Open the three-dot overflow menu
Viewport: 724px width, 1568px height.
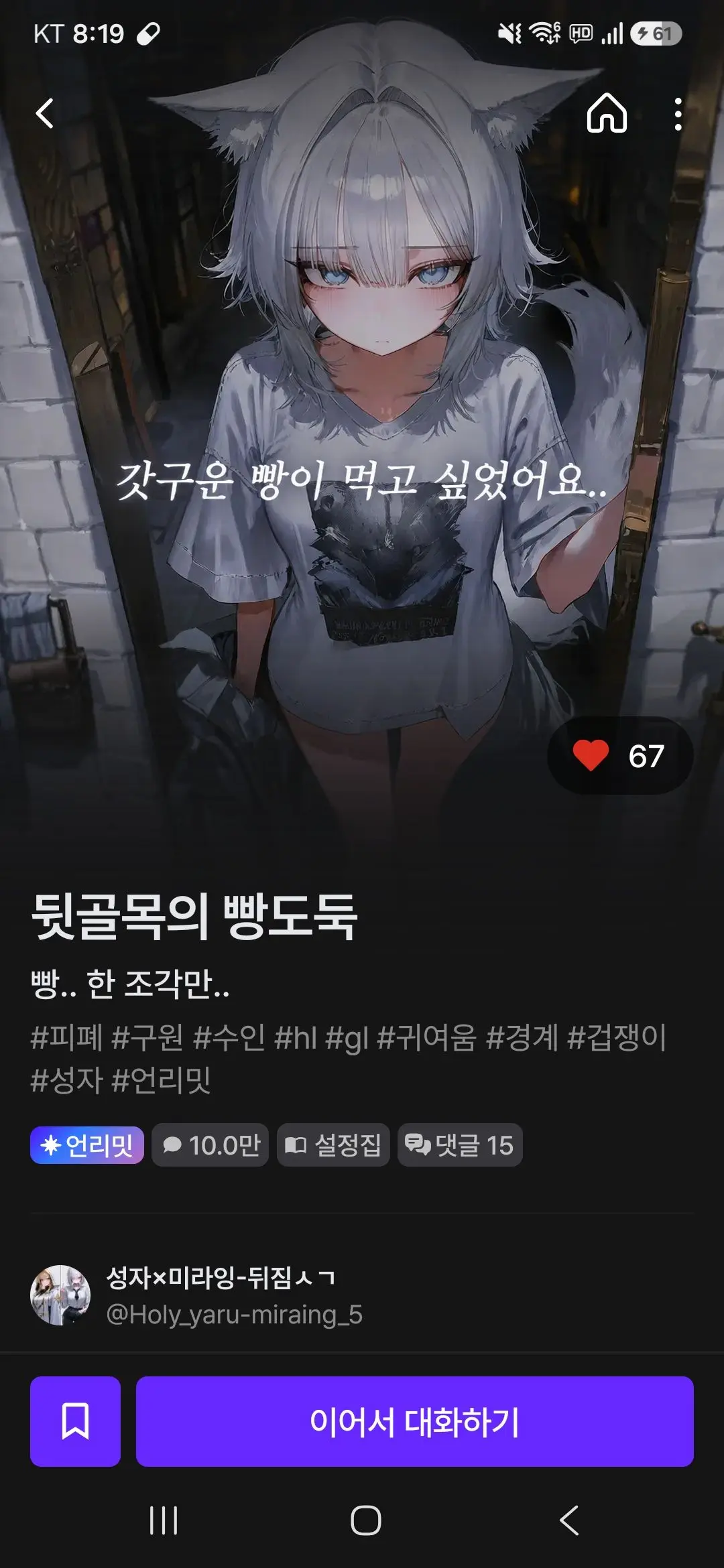coord(678,114)
